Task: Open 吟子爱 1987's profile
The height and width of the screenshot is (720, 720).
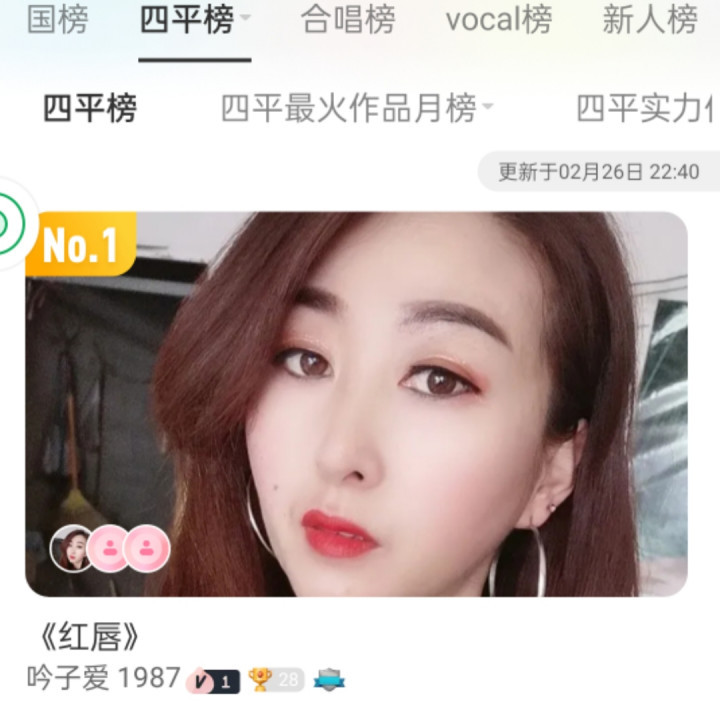Action: (104, 679)
